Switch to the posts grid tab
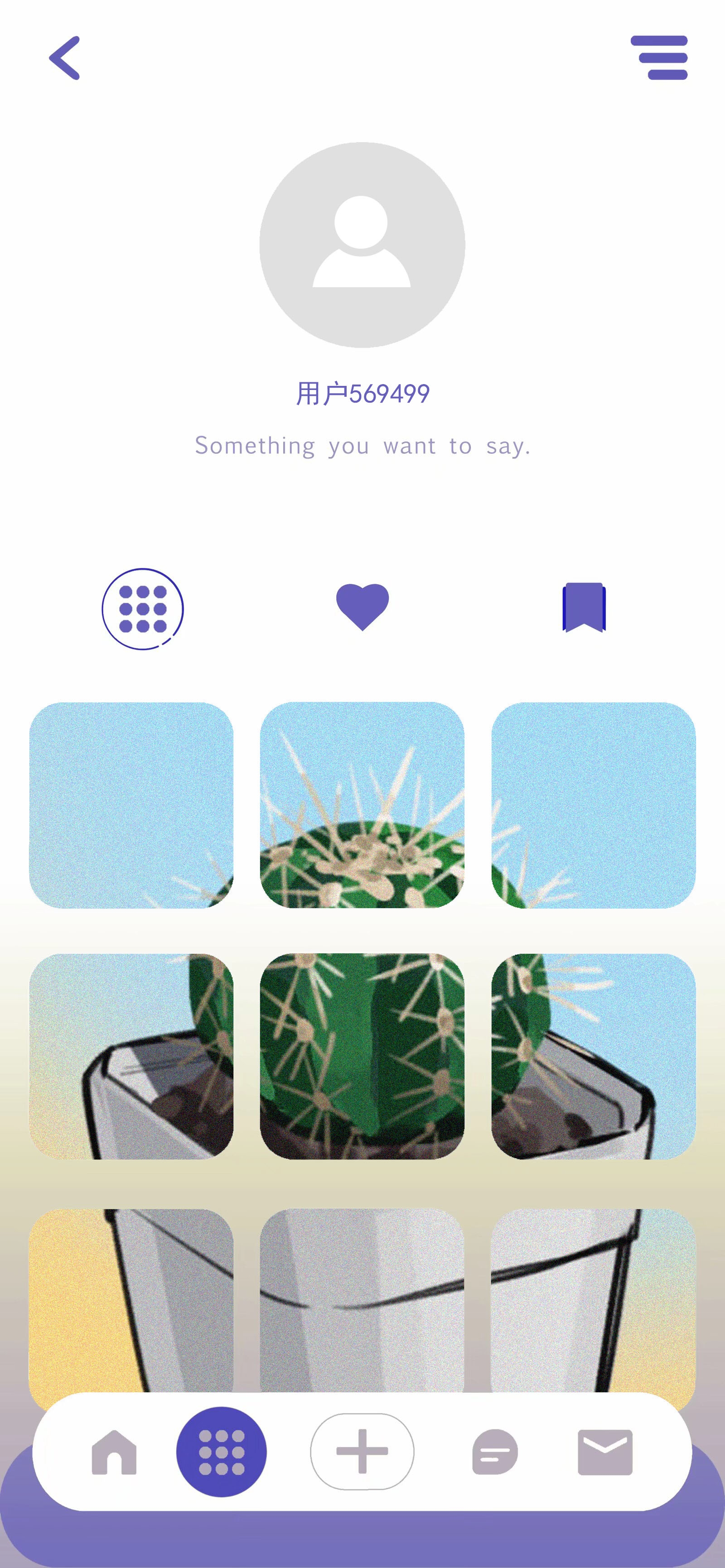The width and height of the screenshot is (725, 1568). pos(142,609)
